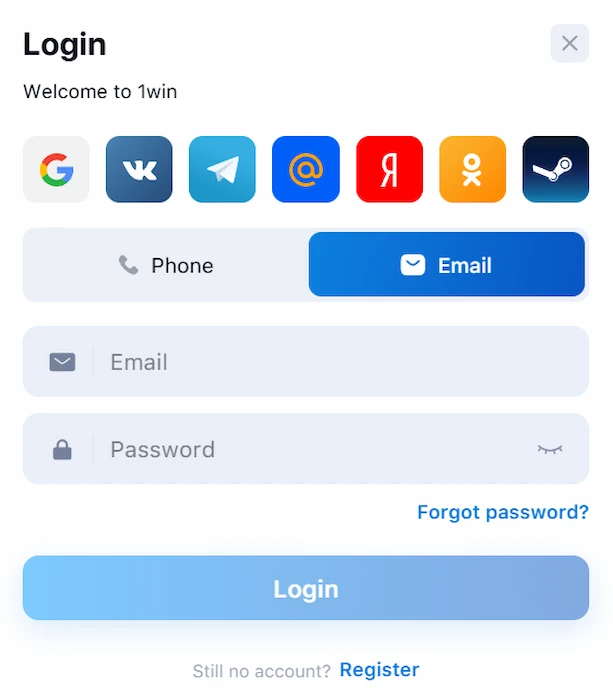Image resolution: width=613 pixels, height=700 pixels.
Task: Tap the Login button
Action: (x=306, y=589)
